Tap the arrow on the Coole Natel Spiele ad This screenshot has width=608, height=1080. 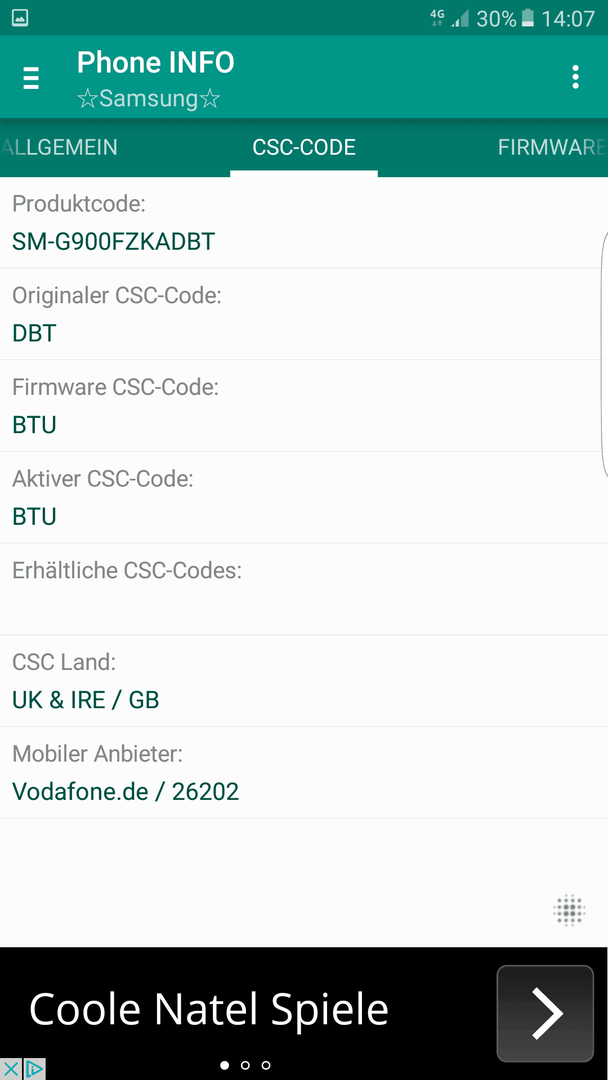pyautogui.click(x=545, y=1013)
